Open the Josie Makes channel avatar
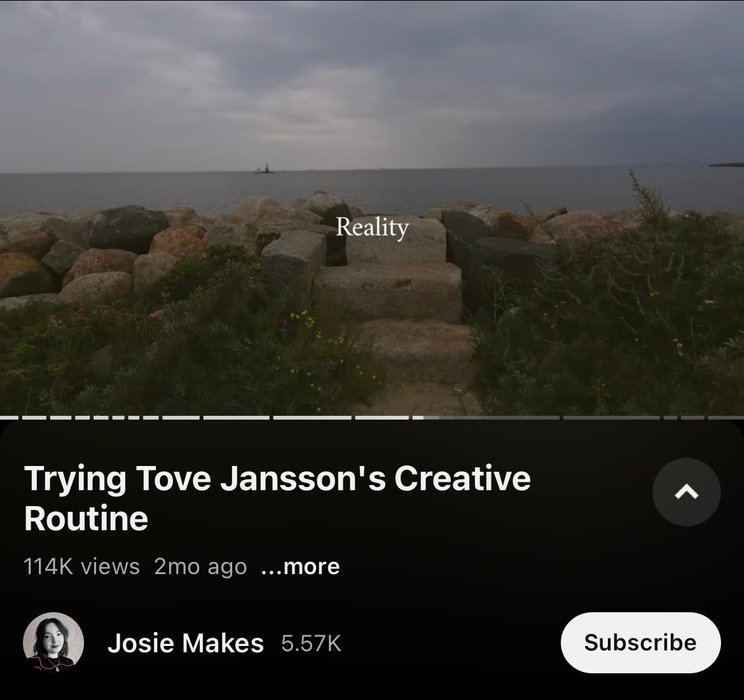This screenshot has height=700, width=744. pyautogui.click(x=53, y=642)
